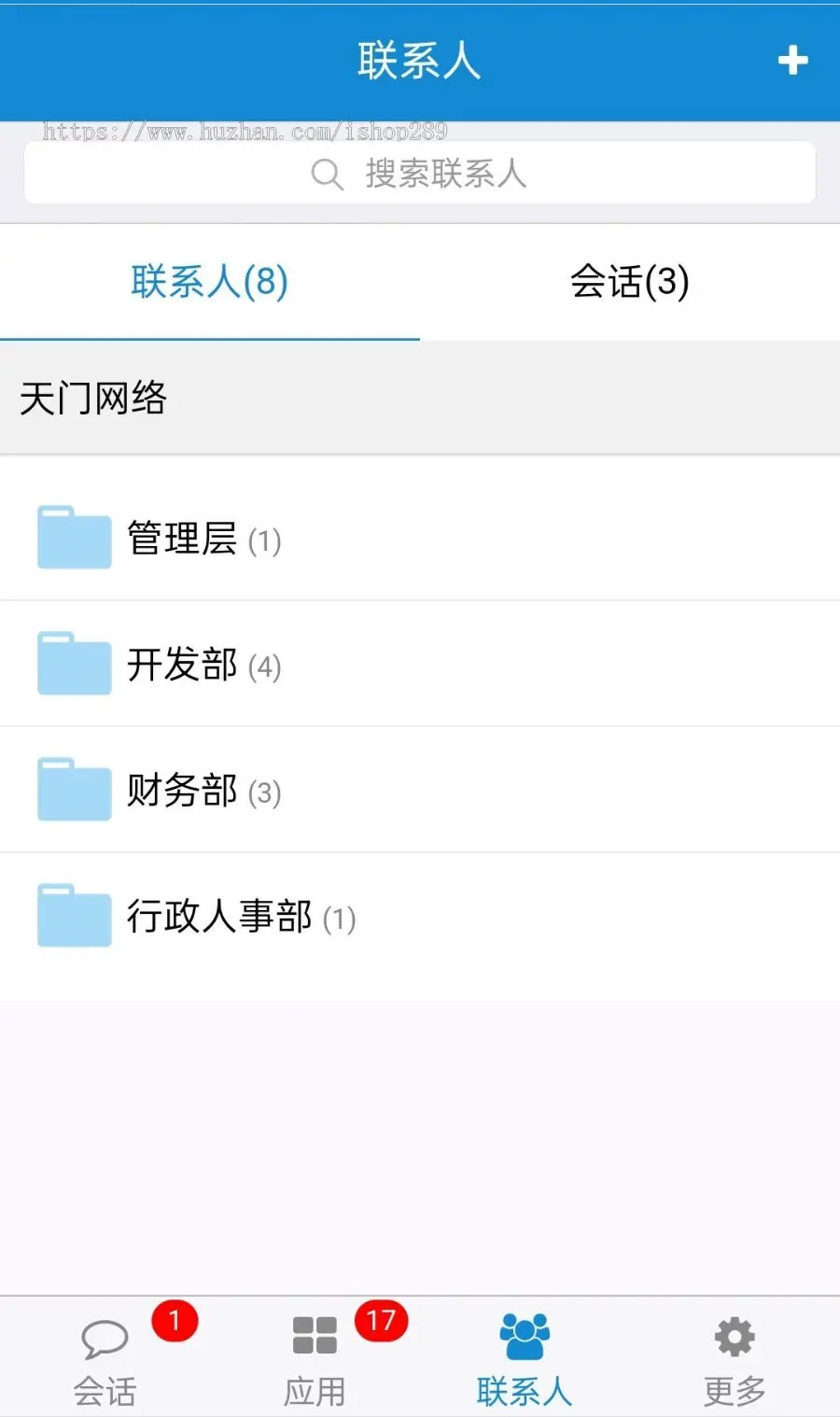
Task: Expand the 开发部 folder
Action: [x=420, y=664]
